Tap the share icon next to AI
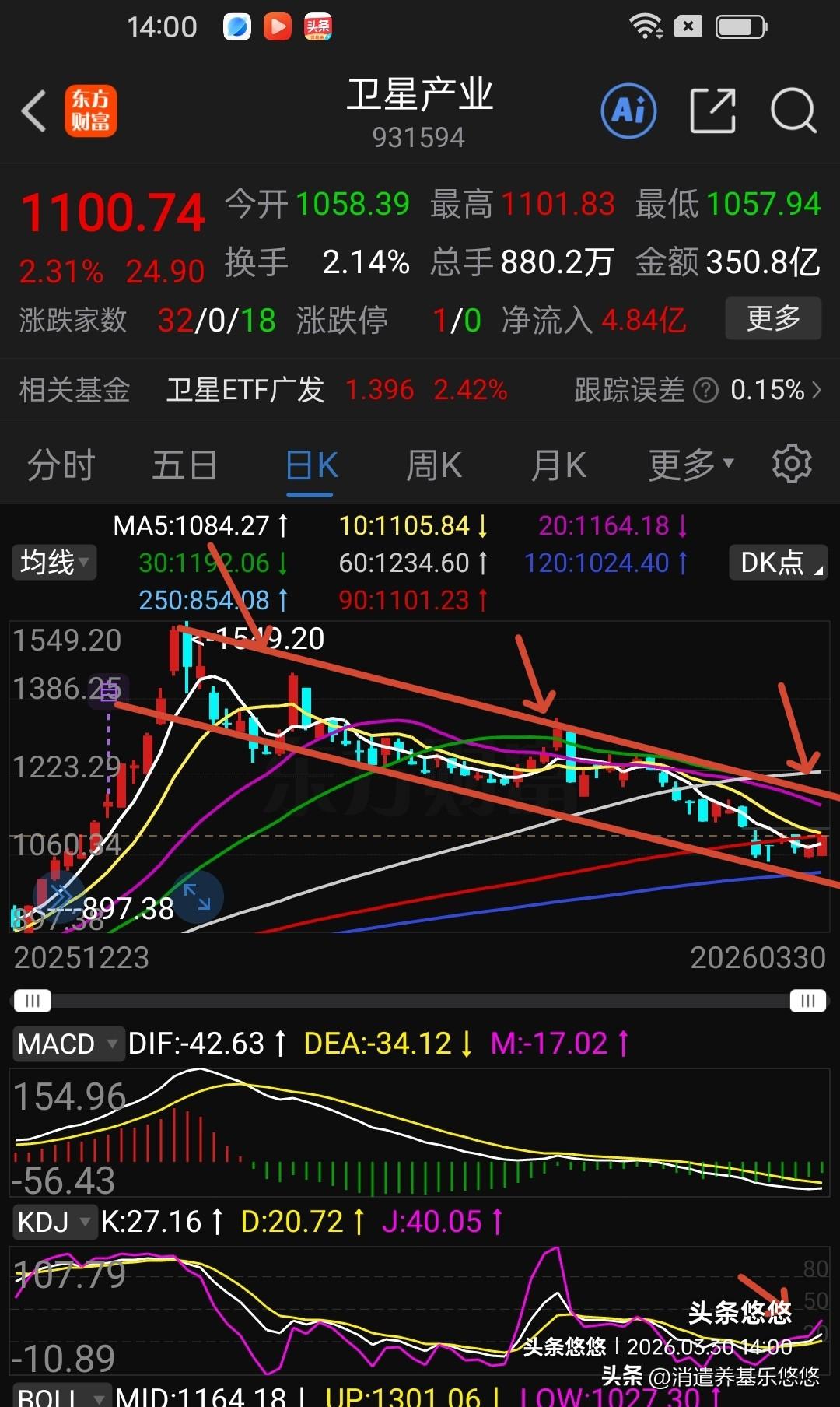Image resolution: width=840 pixels, height=1407 pixels. [713, 111]
